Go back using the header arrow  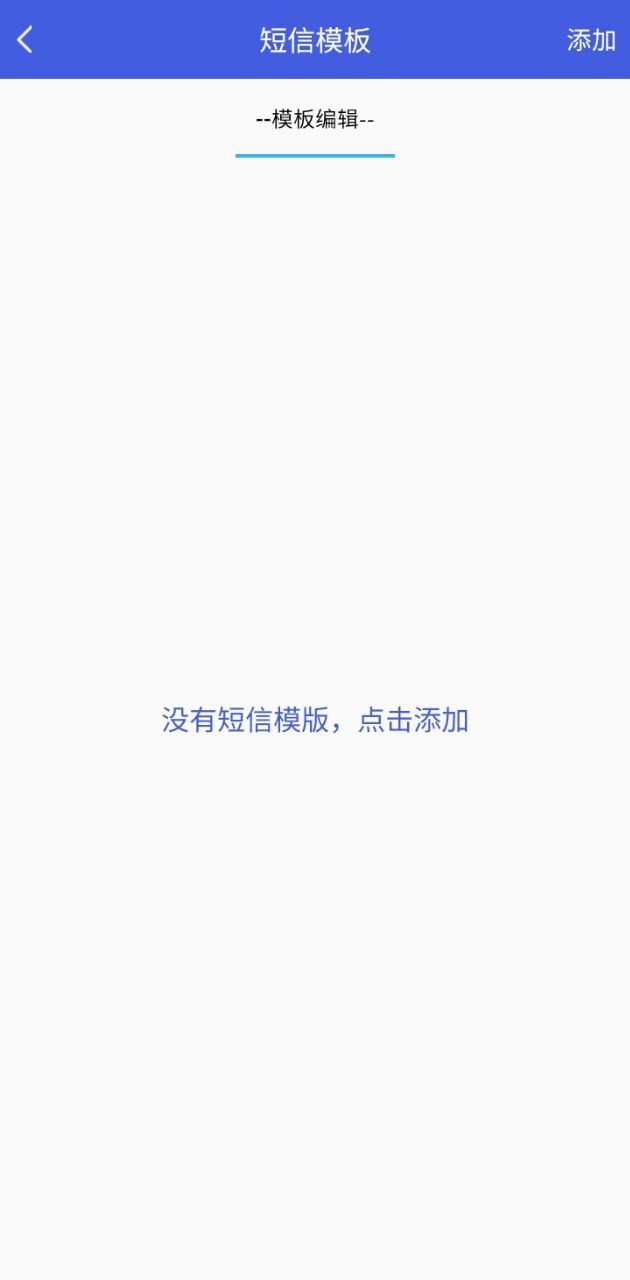click(25, 40)
